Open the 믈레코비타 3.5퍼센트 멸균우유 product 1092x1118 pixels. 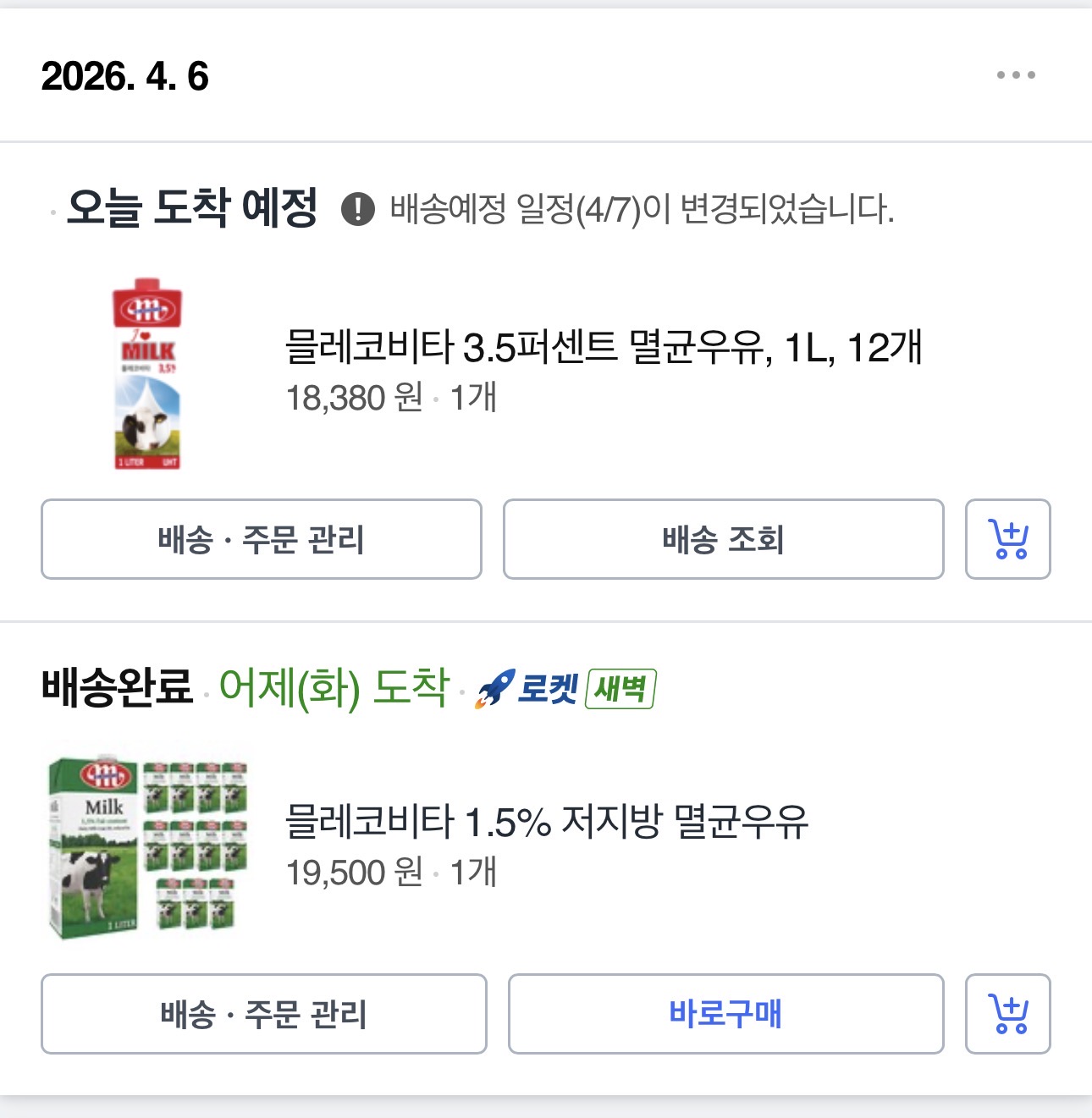point(604,348)
